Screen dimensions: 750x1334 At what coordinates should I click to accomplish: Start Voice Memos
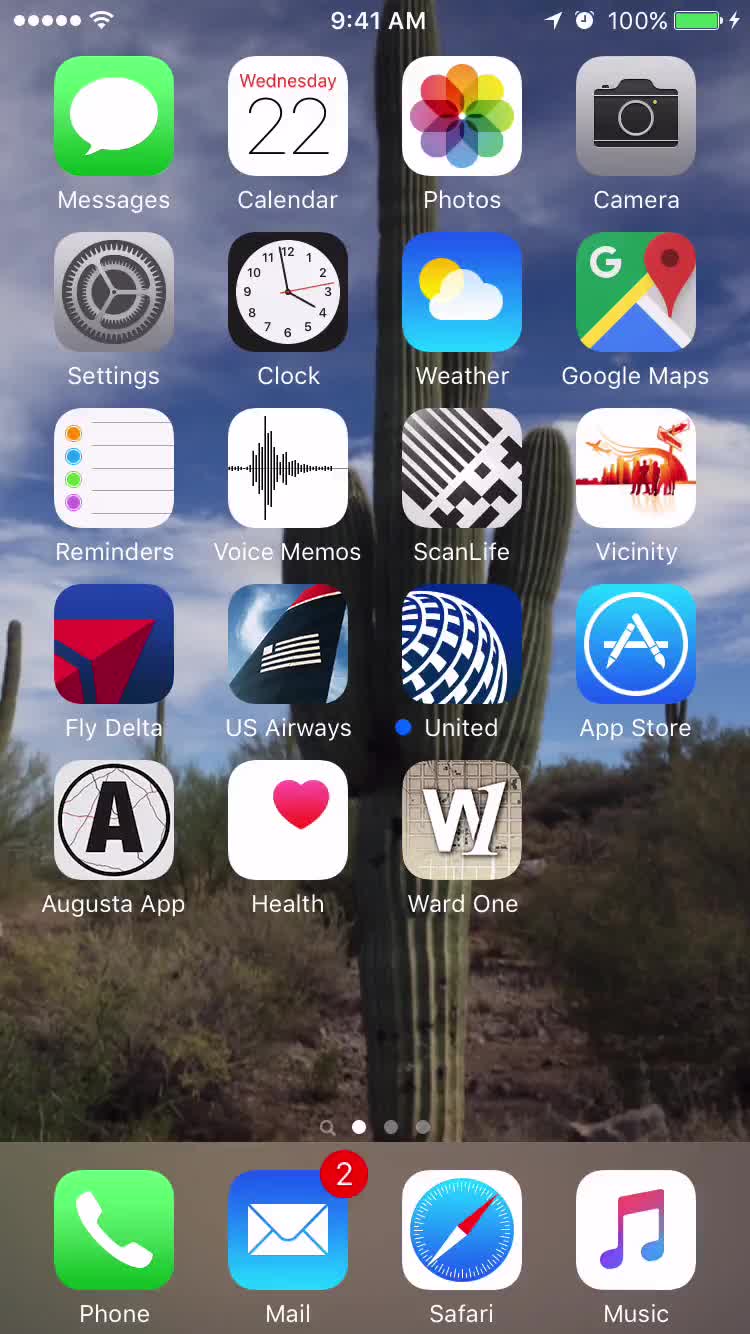coord(288,469)
